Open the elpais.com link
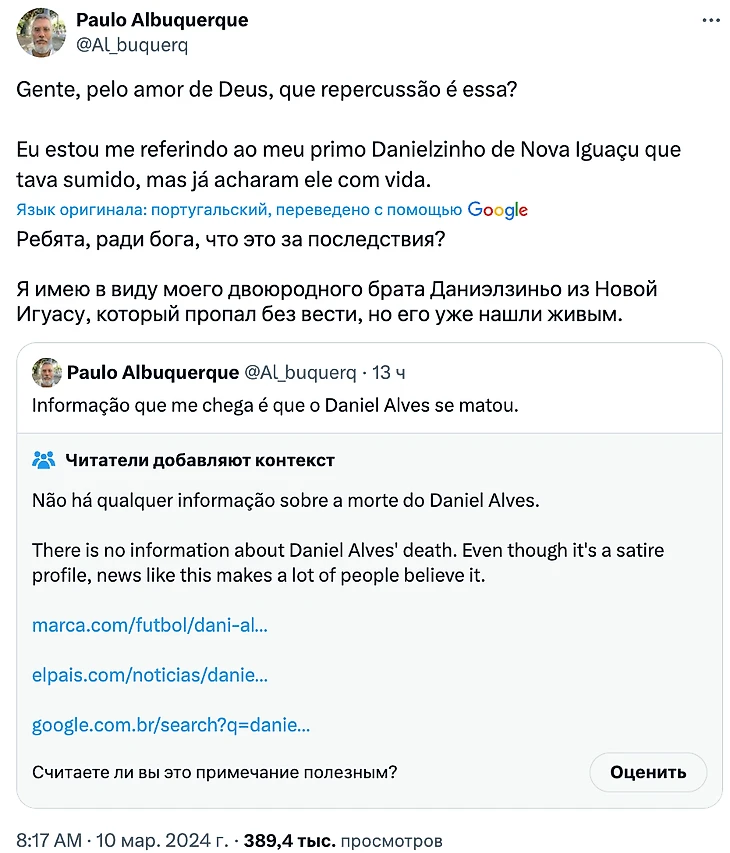Viewport: 730px width, 853px height. 150,675
